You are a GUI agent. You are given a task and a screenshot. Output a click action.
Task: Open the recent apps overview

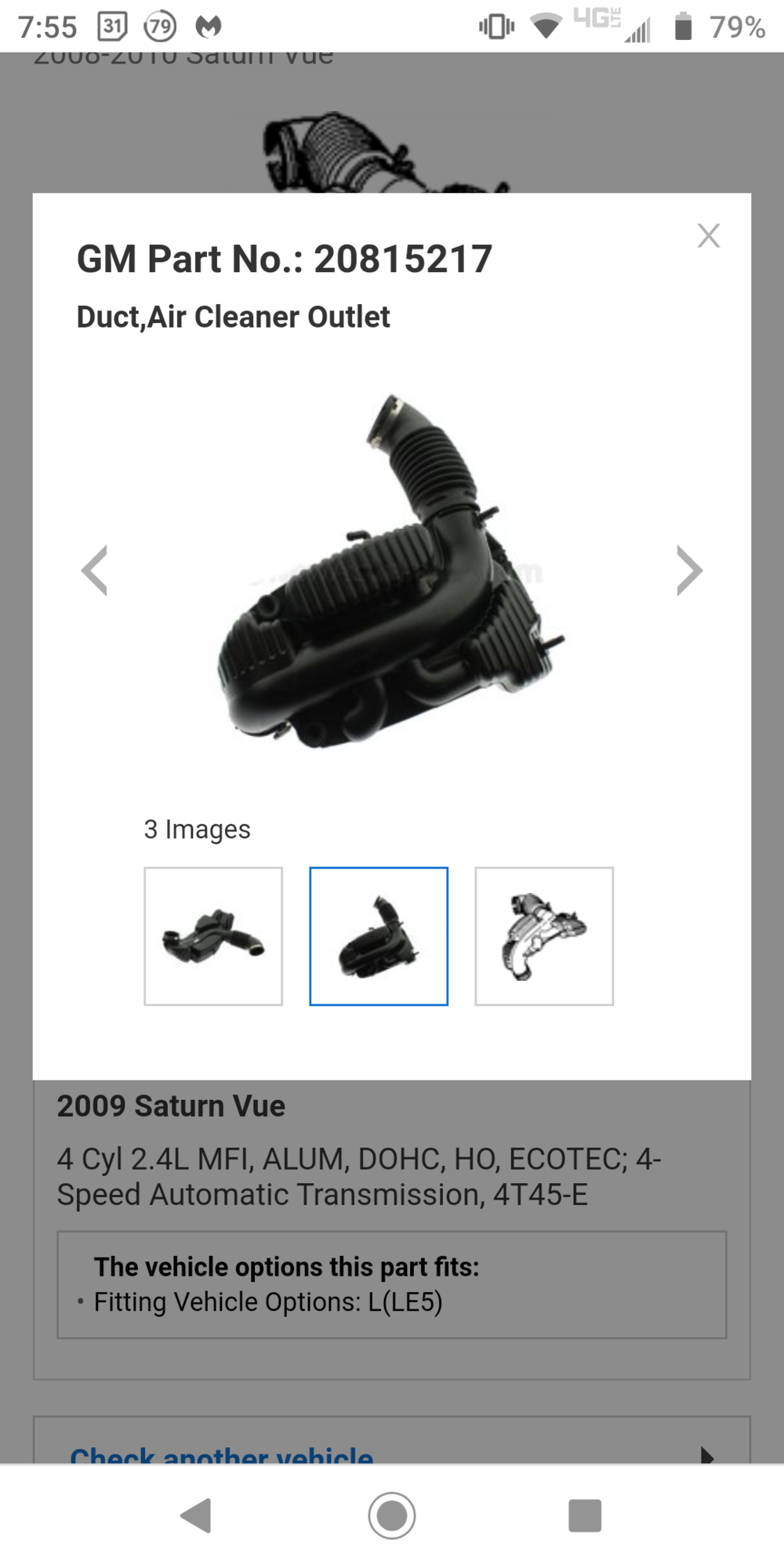click(585, 1515)
